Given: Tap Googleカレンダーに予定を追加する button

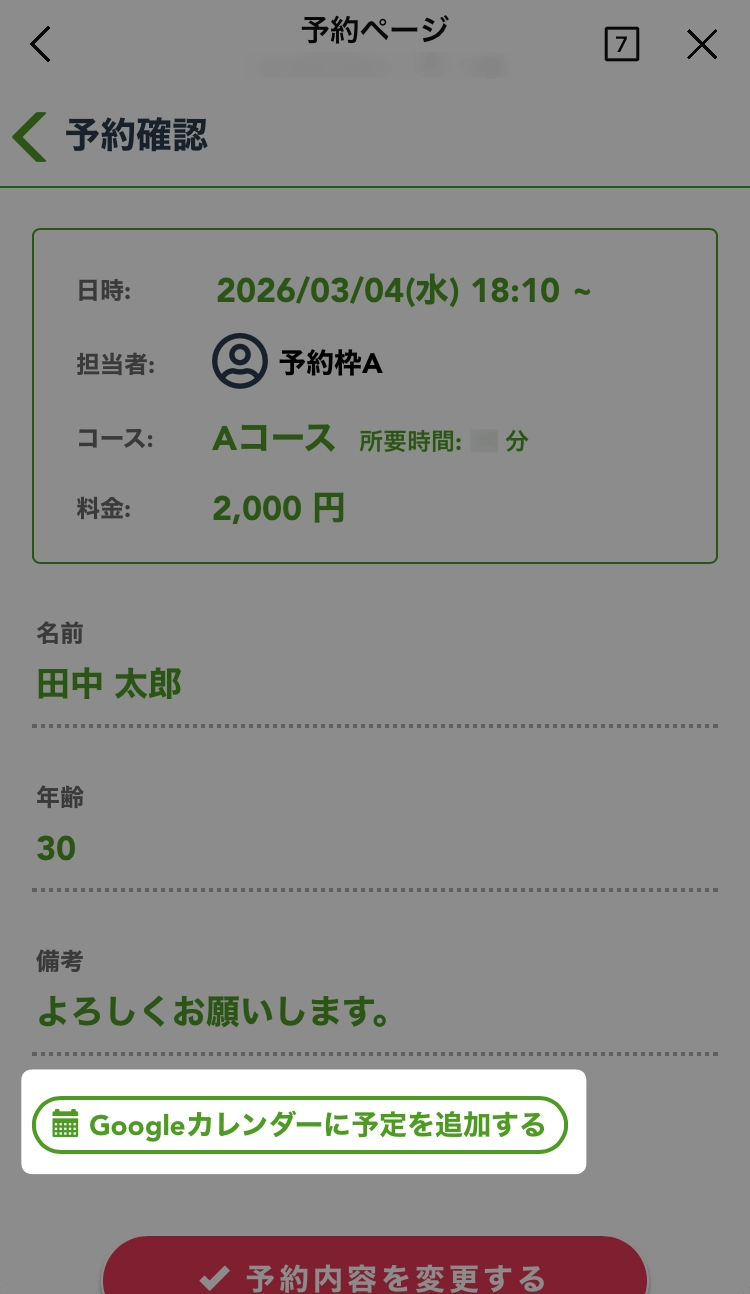Looking at the screenshot, I should click(300, 1125).
